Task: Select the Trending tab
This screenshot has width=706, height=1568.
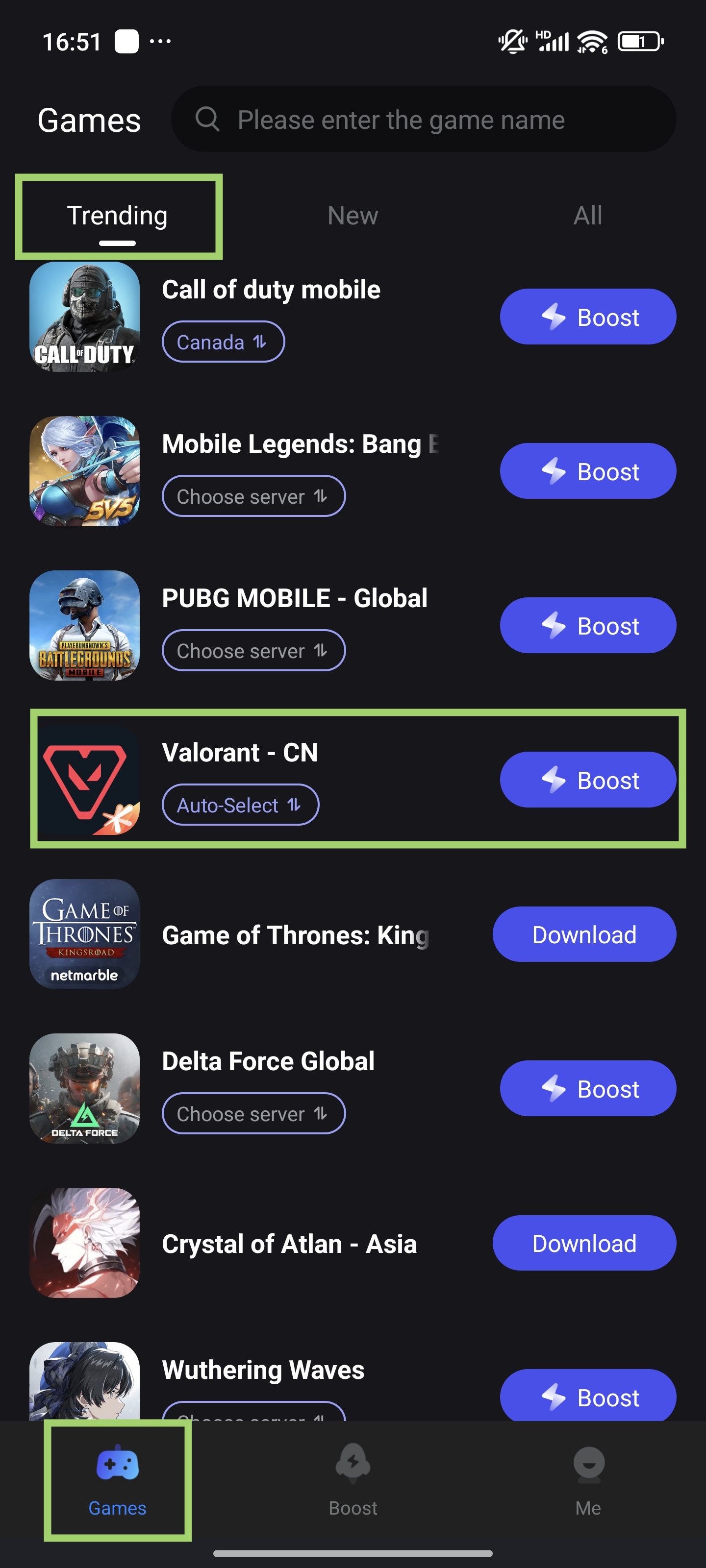Action: click(x=118, y=217)
